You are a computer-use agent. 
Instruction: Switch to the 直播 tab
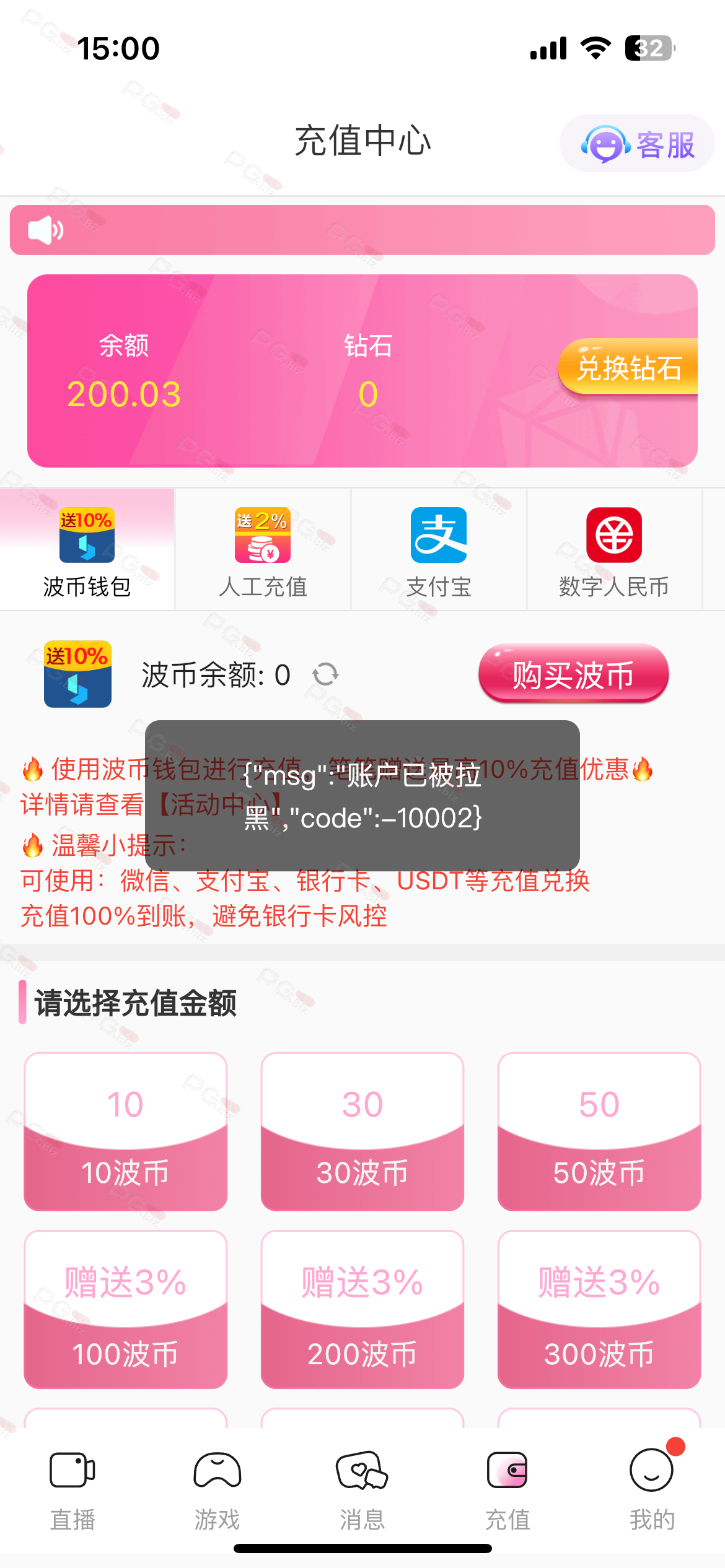[x=72, y=1489]
